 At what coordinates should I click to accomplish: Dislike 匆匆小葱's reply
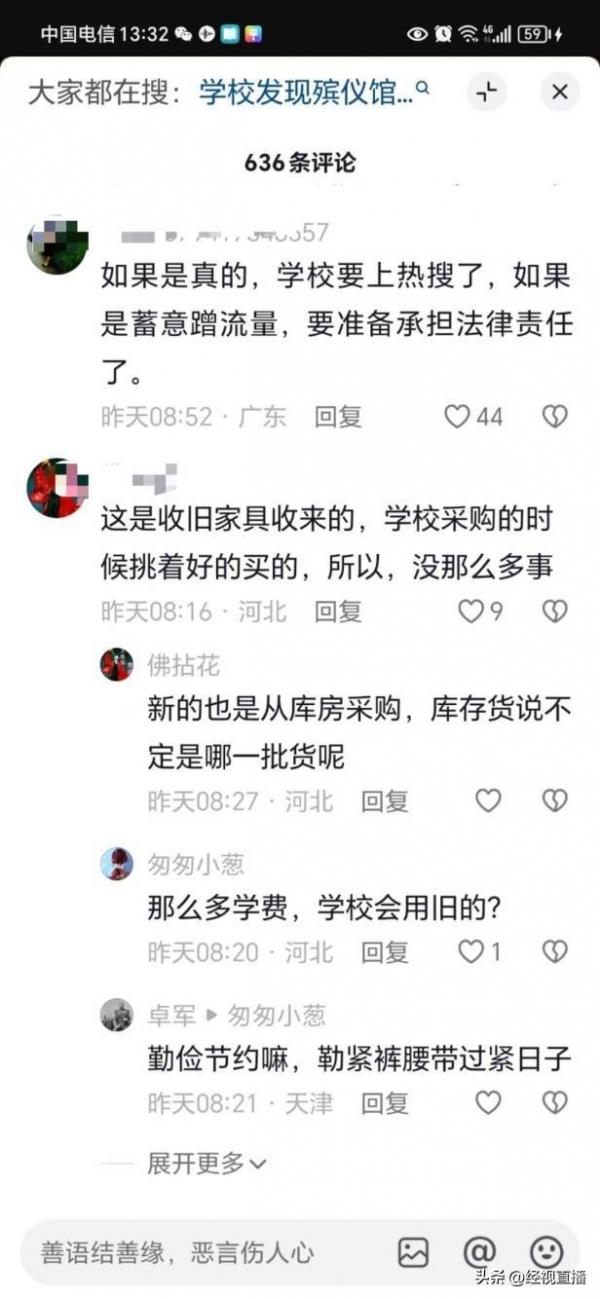coord(555,951)
